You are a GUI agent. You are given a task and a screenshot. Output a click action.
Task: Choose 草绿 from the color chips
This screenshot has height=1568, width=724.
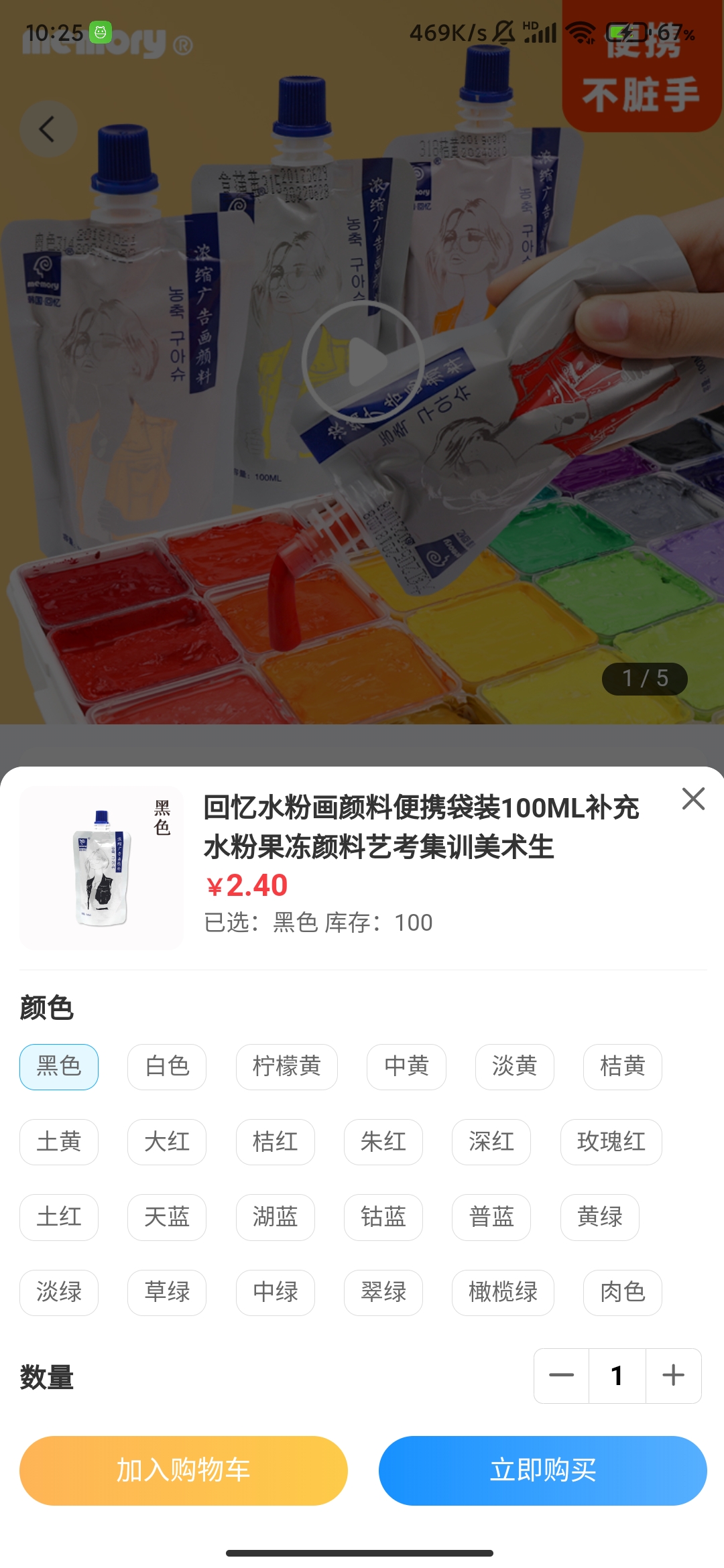[x=167, y=1292]
